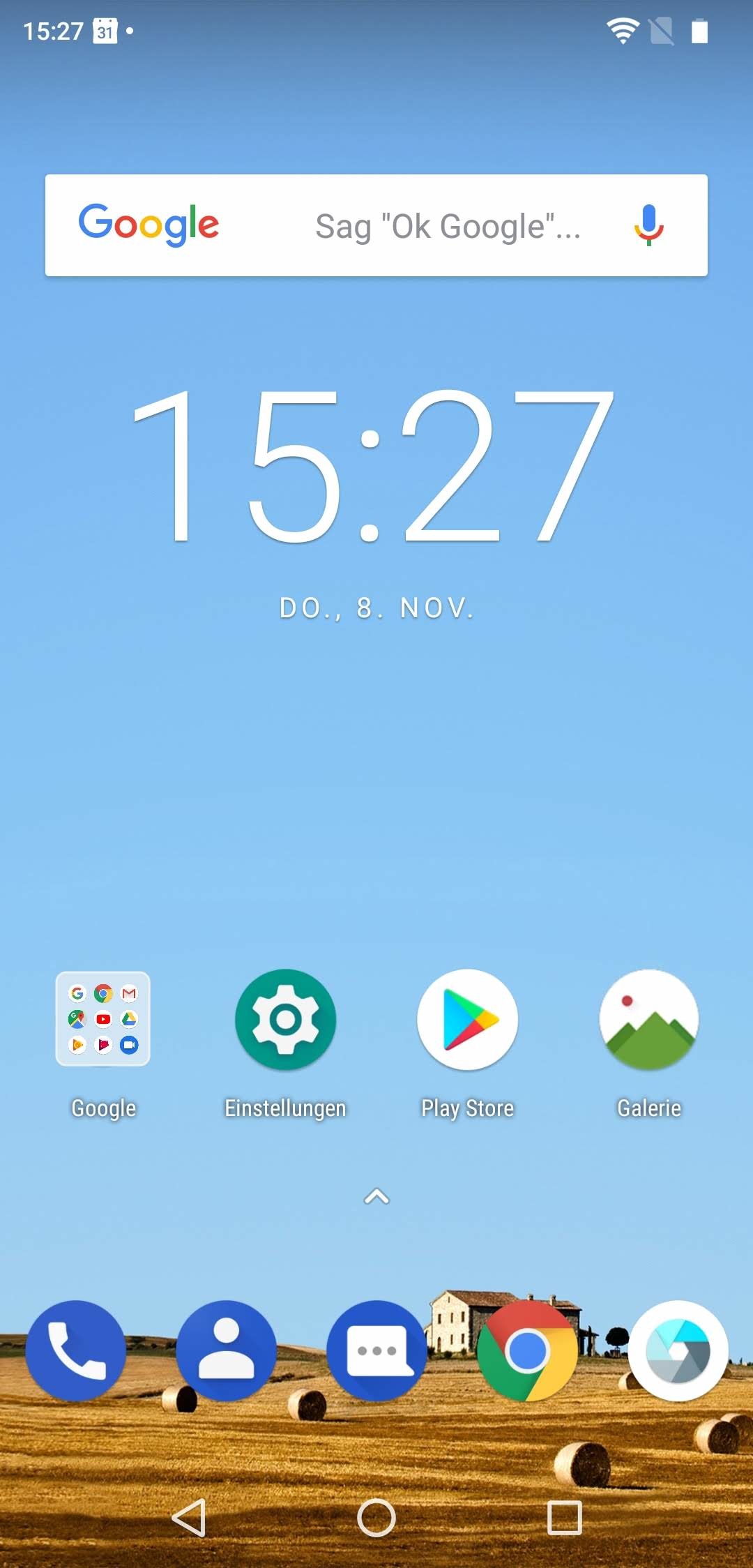This screenshot has height=1568, width=753.
Task: Launch Chrome browser
Action: [527, 1351]
